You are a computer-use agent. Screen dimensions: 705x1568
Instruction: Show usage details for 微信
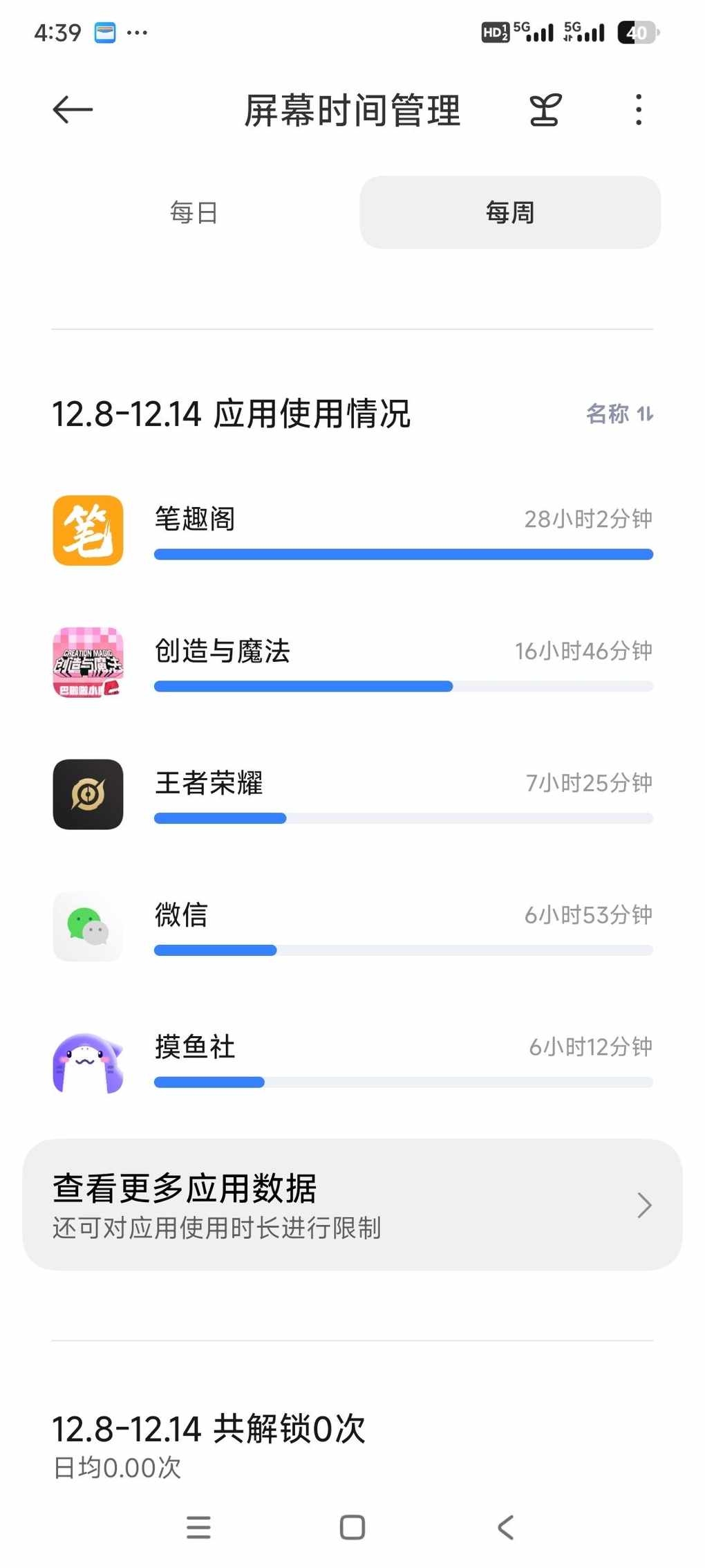point(352,927)
